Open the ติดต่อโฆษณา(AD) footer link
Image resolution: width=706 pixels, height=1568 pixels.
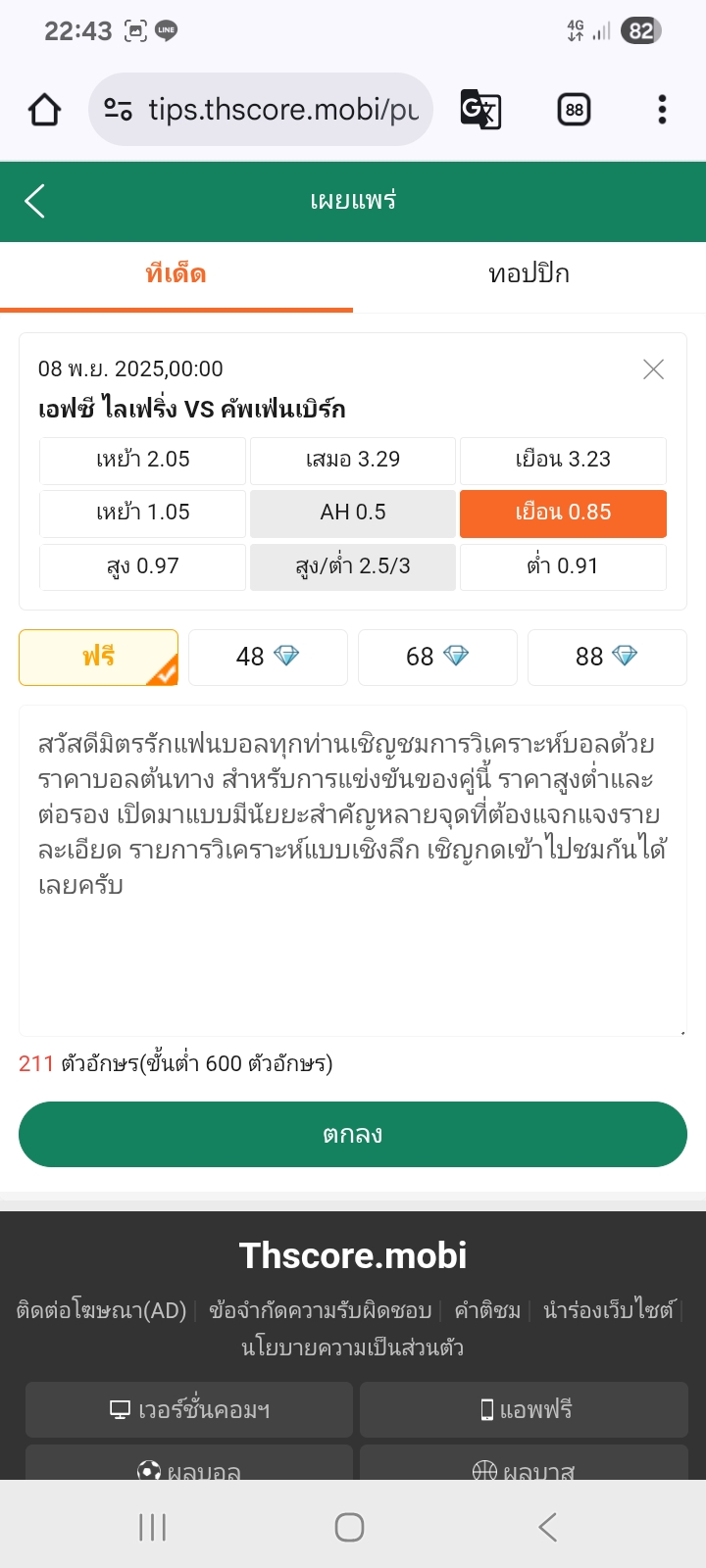coord(102,1310)
